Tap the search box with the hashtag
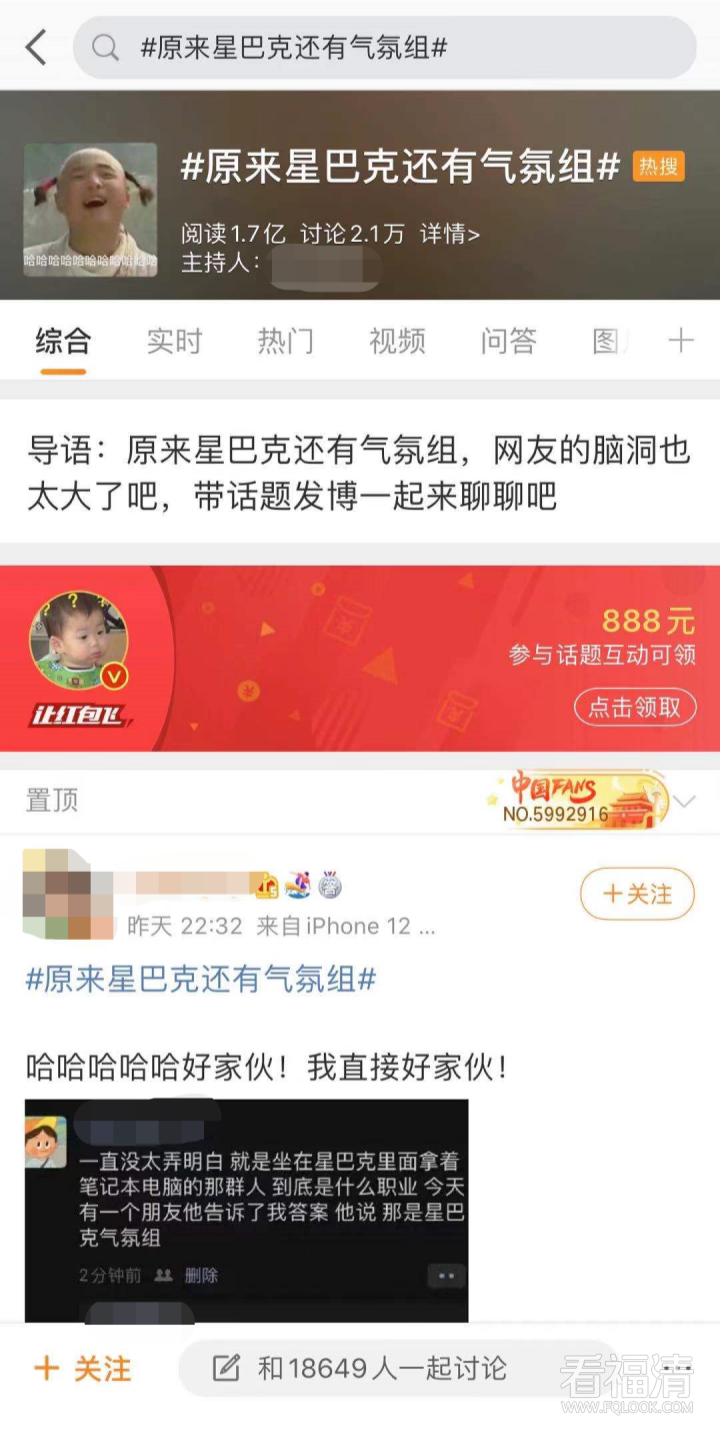 pos(385,47)
